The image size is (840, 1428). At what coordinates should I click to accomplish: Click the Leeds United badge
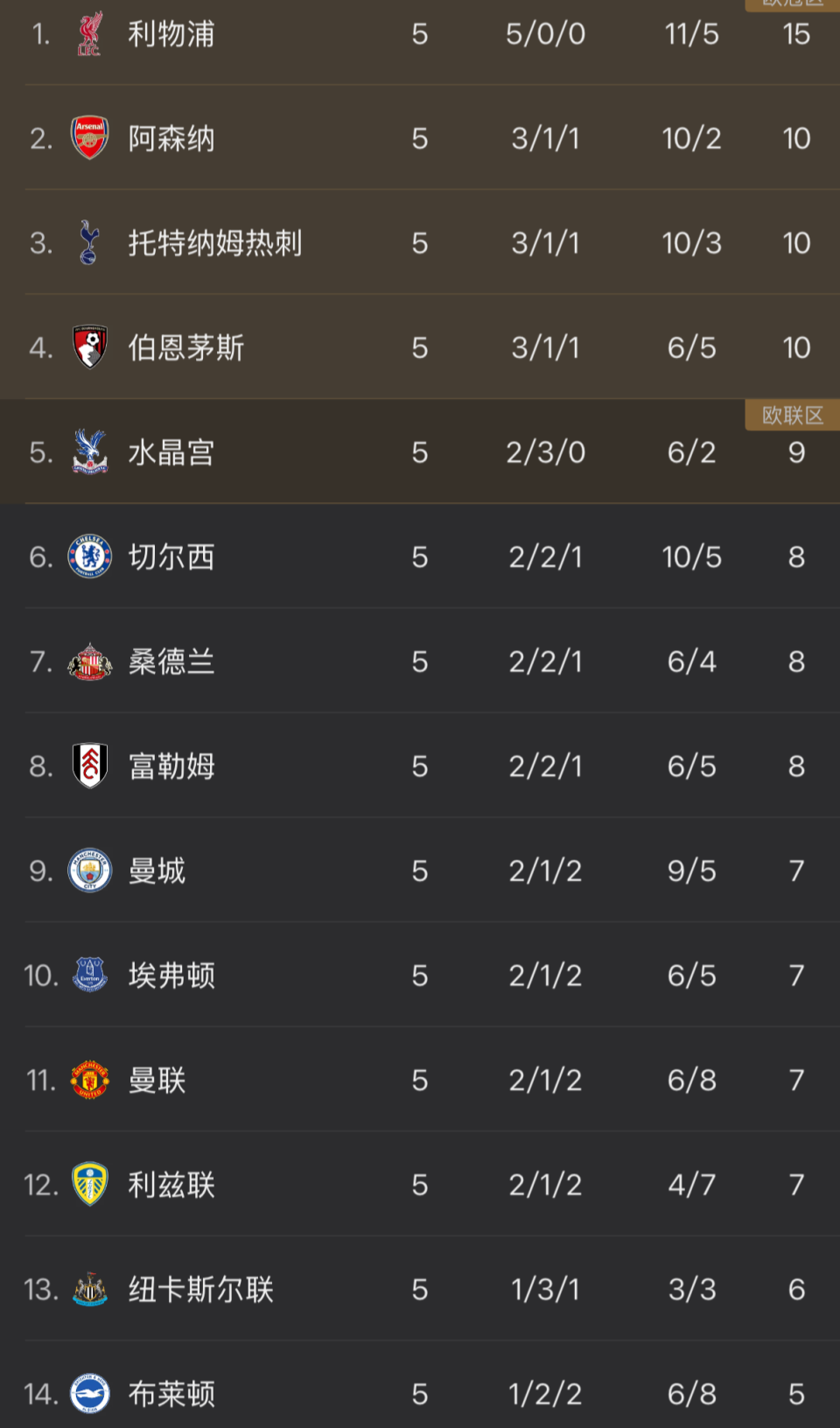89,1184
